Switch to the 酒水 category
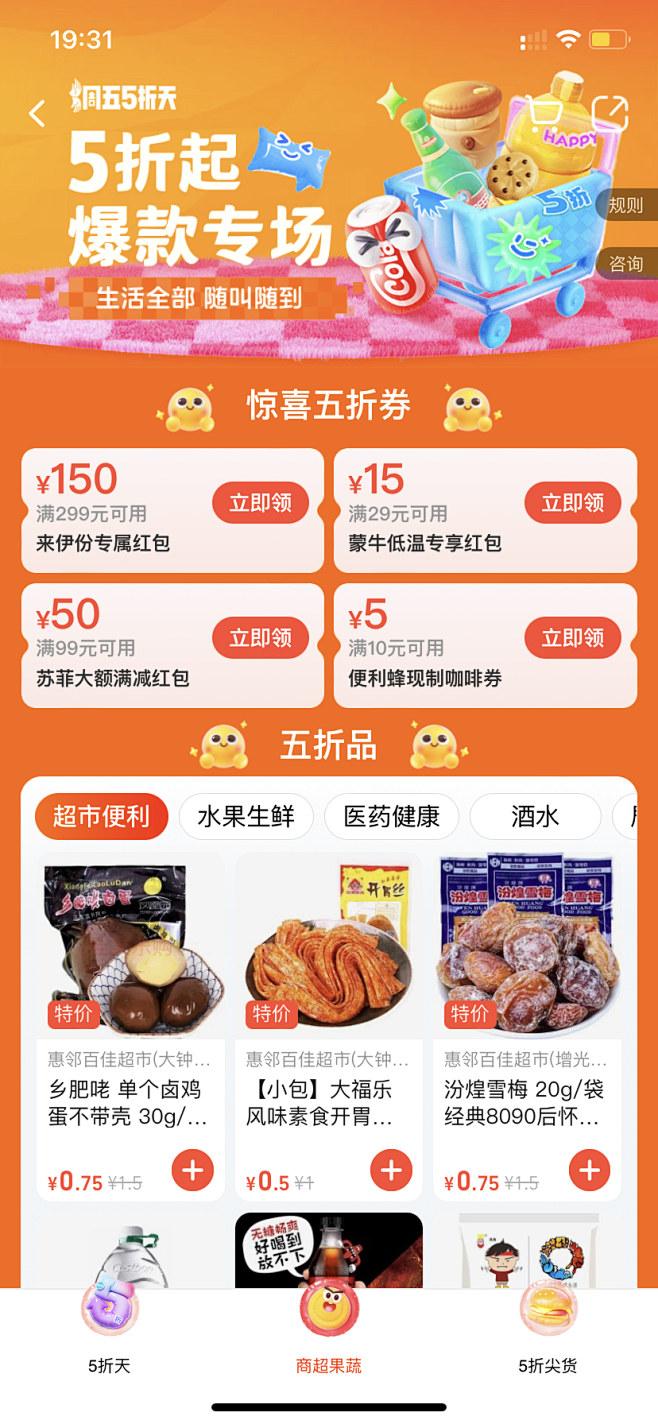 535,817
